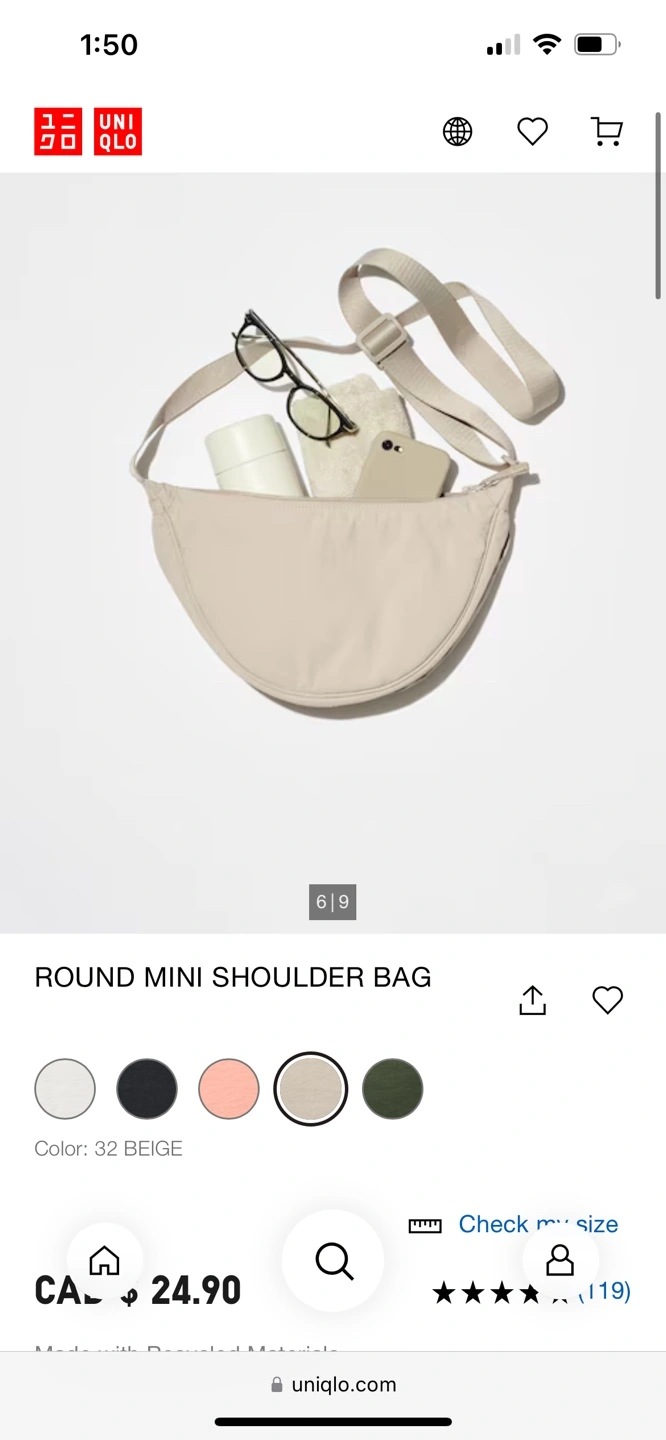The width and height of the screenshot is (666, 1440).
Task: Go to the Uniqlo home page via logo
Action: coord(88,132)
